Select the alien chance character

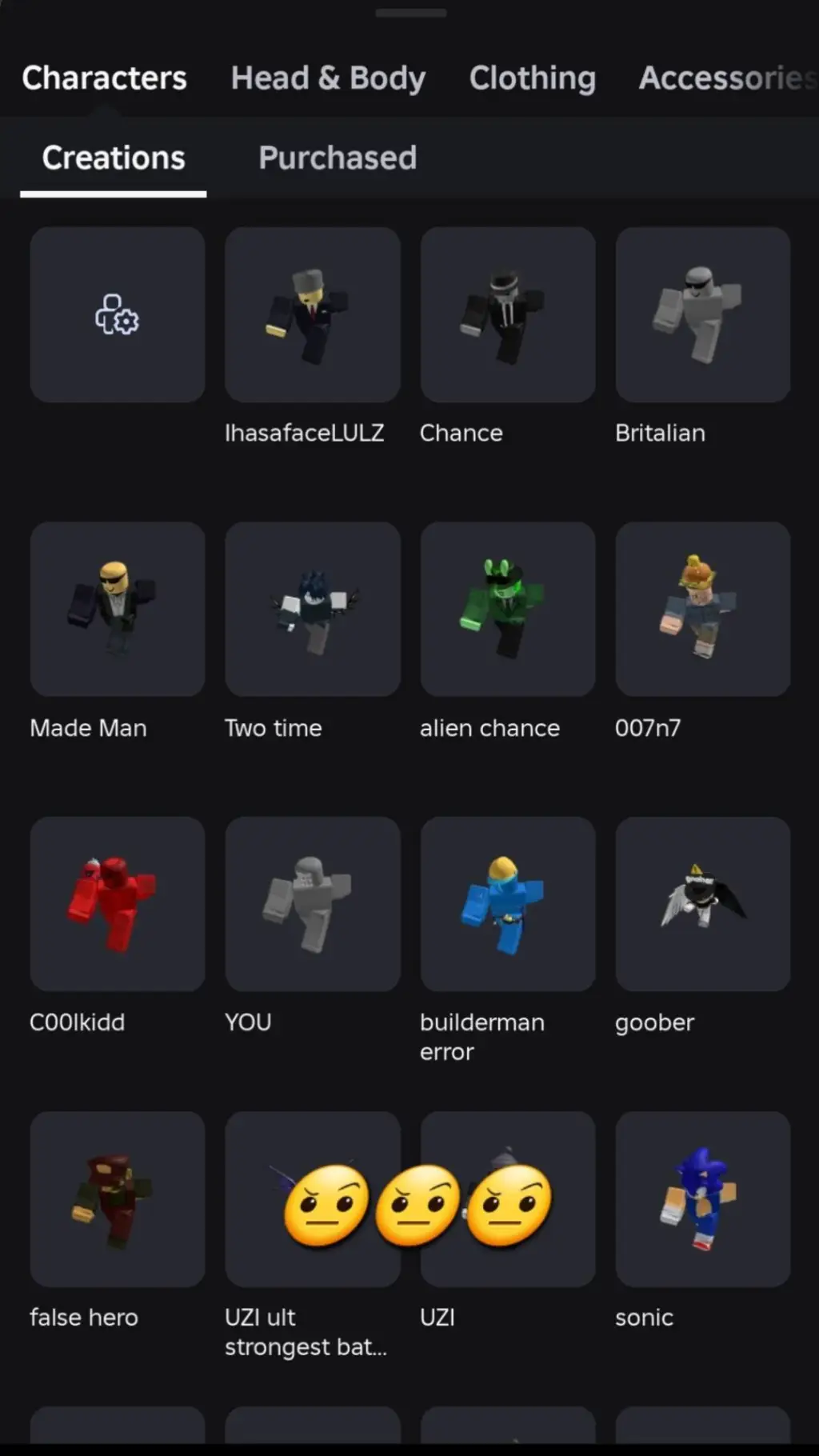(x=508, y=609)
